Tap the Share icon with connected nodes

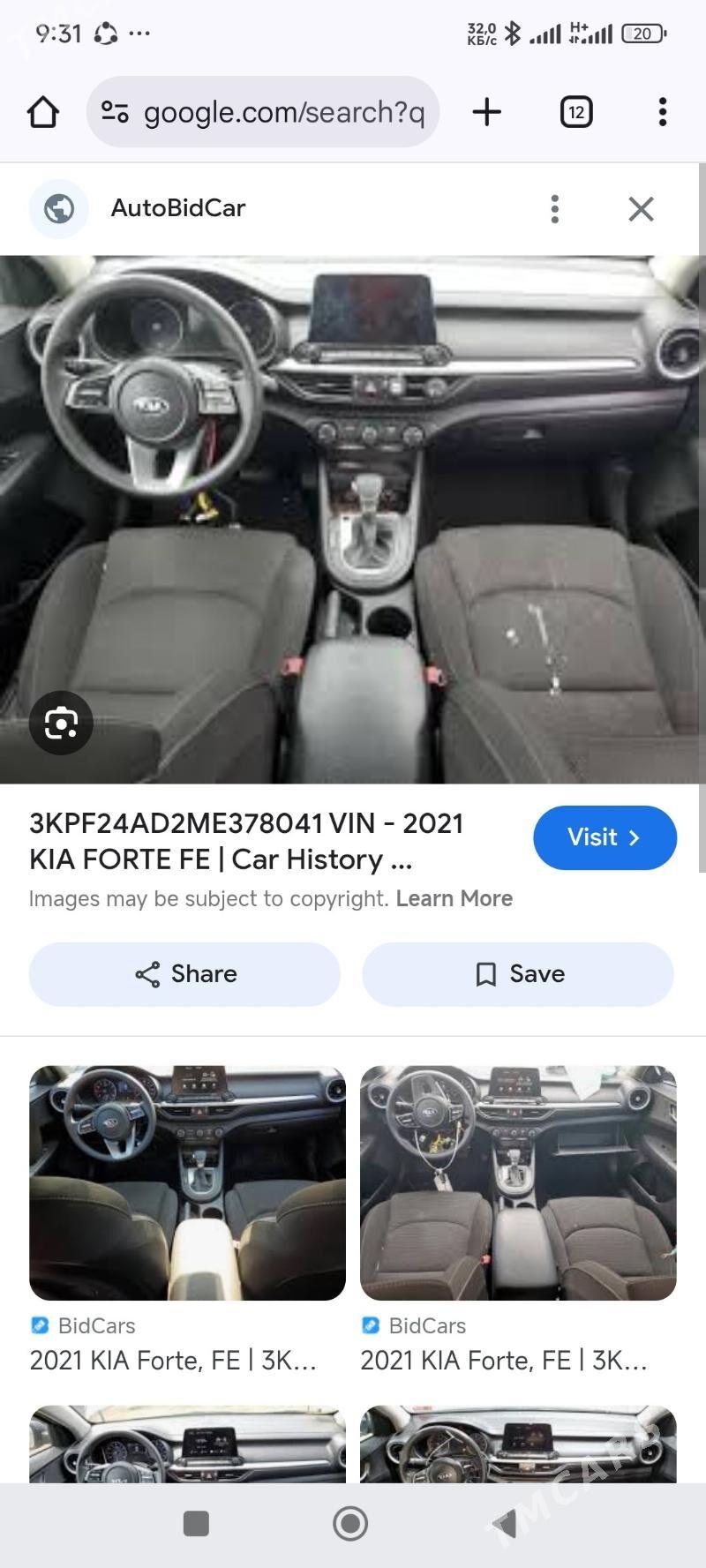tap(146, 973)
